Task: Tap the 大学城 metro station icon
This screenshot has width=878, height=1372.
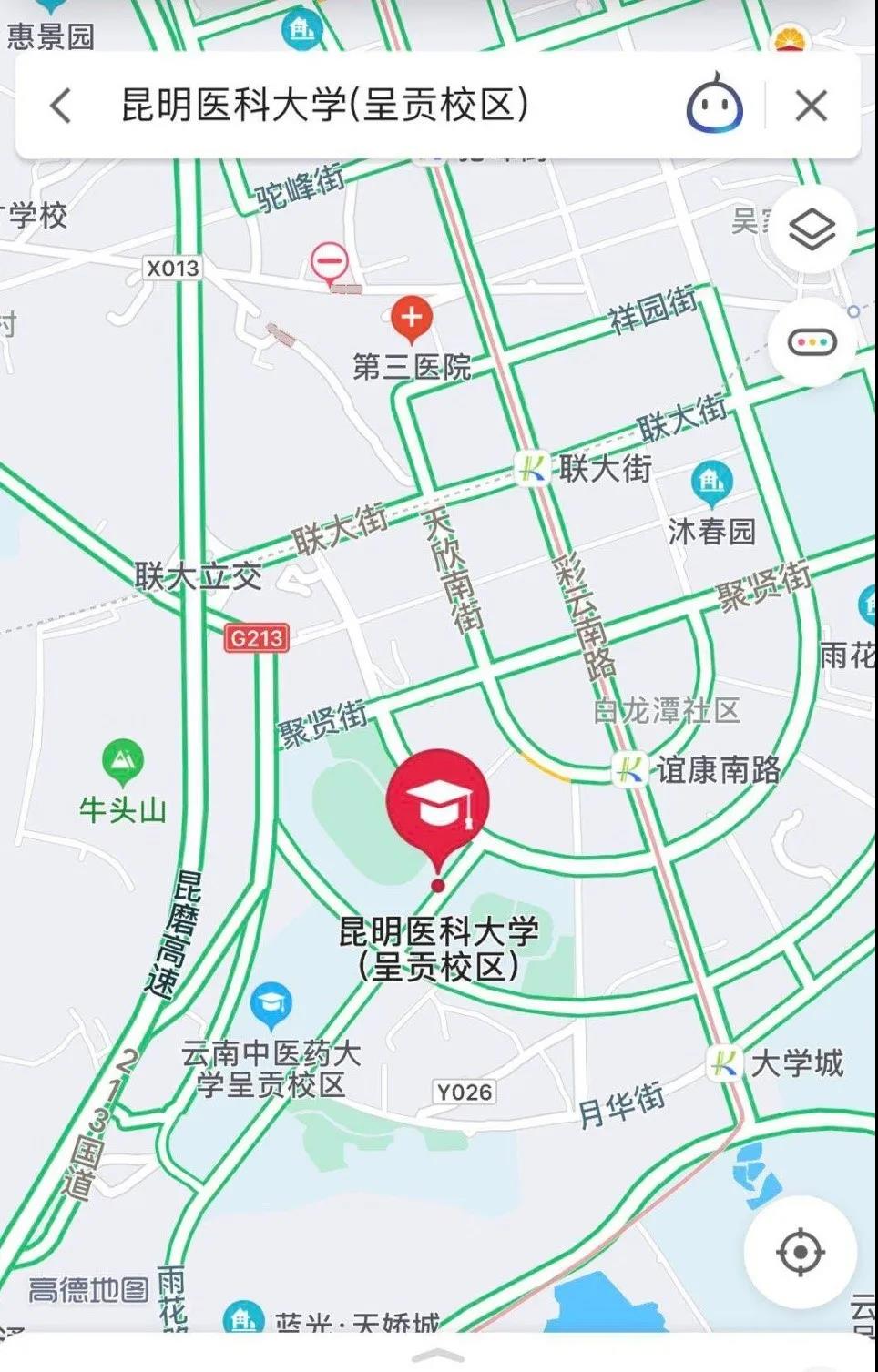Action: tap(725, 1062)
